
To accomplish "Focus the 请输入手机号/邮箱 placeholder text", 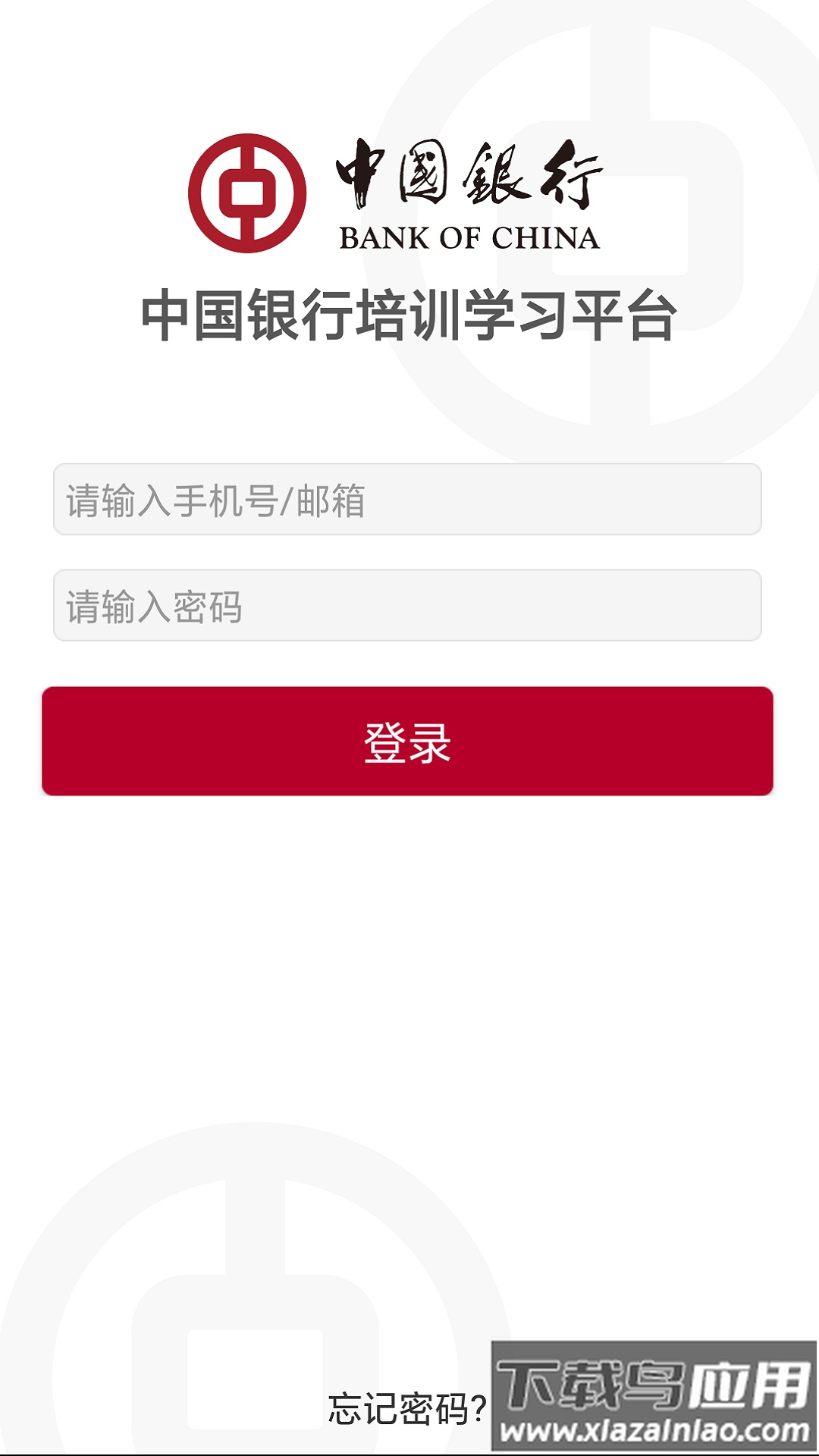I will pyautogui.click(x=212, y=500).
